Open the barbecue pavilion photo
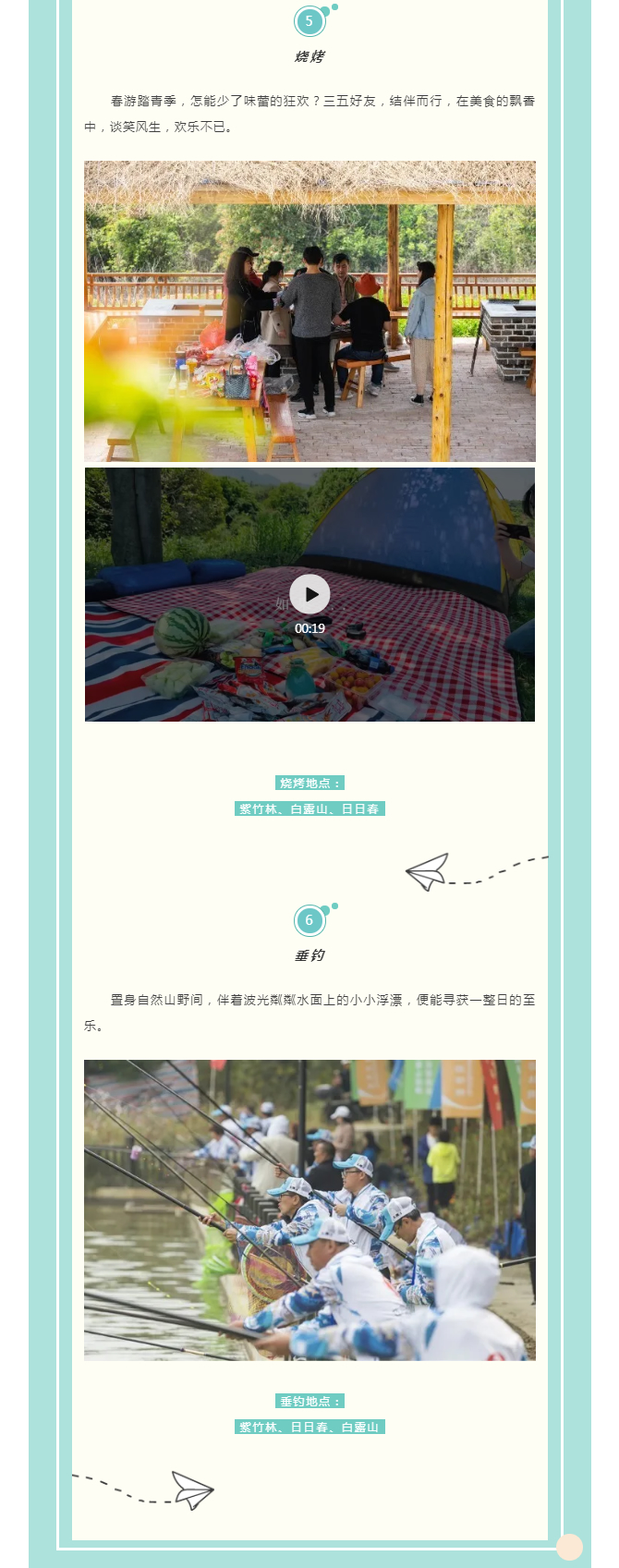This screenshot has width=619, height=1568. [309, 311]
